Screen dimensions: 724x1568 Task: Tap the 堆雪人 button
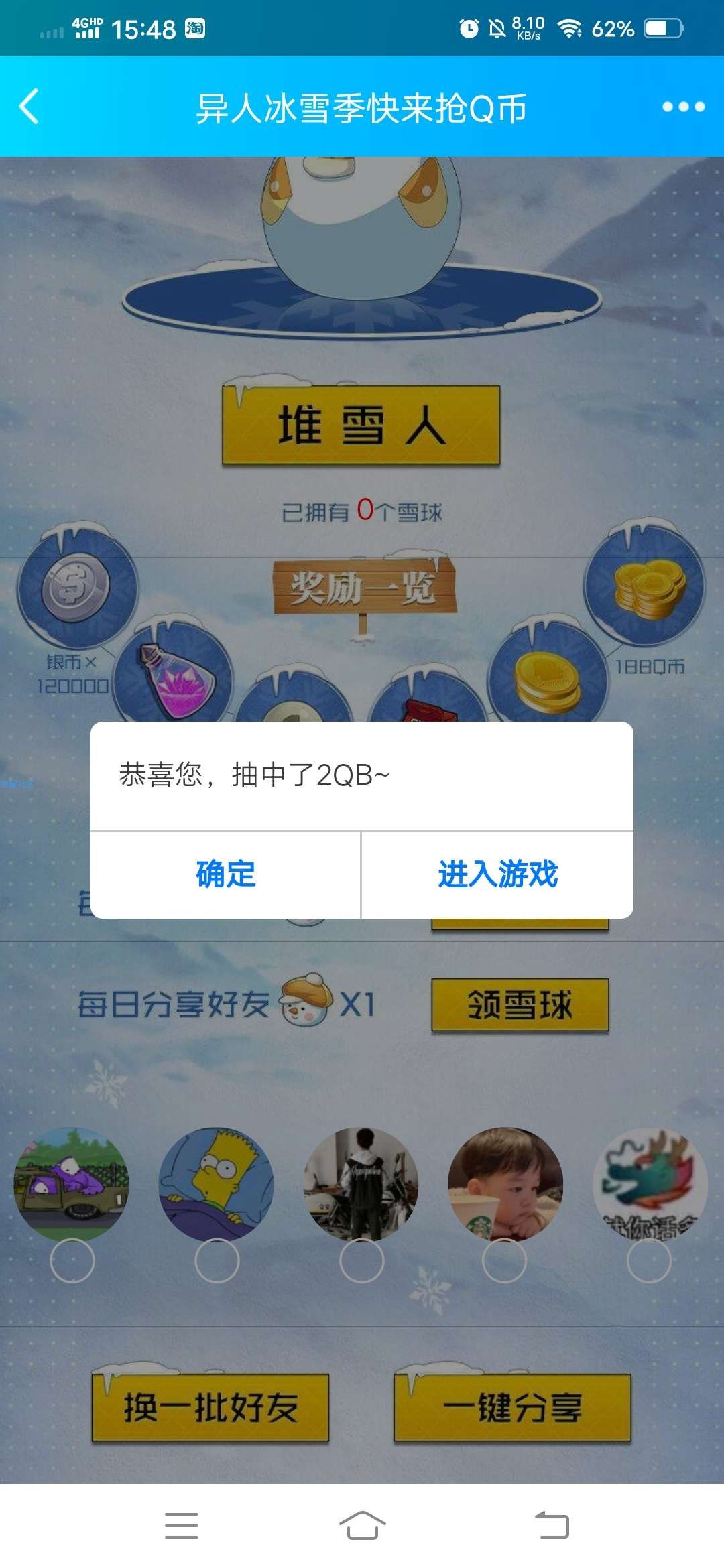[x=361, y=426]
